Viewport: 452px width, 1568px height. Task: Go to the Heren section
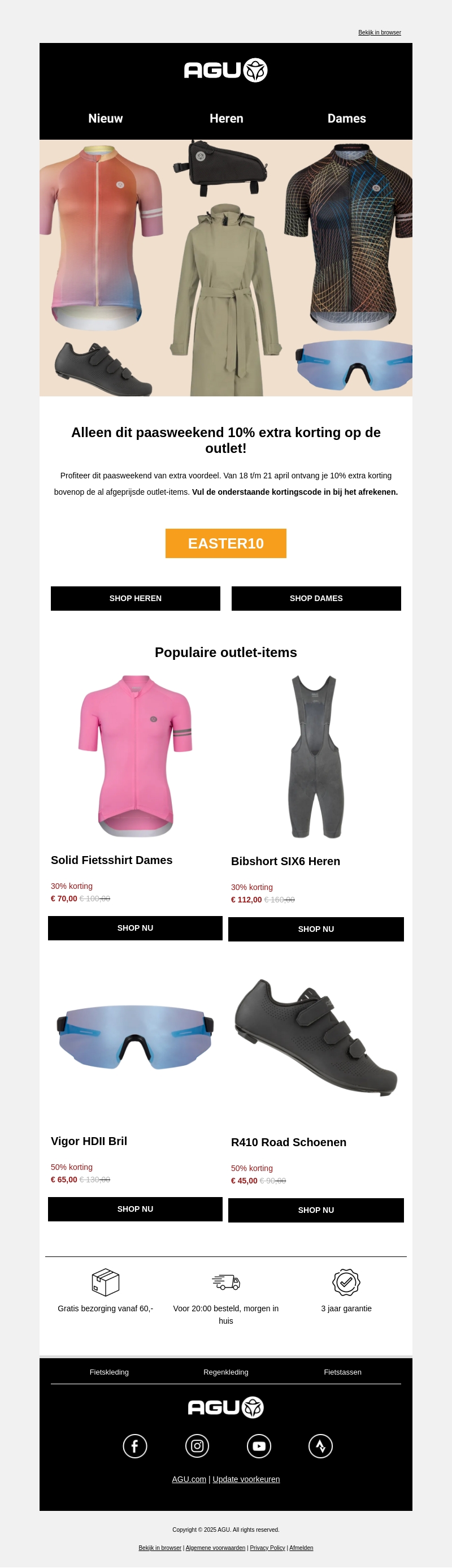[x=227, y=119]
